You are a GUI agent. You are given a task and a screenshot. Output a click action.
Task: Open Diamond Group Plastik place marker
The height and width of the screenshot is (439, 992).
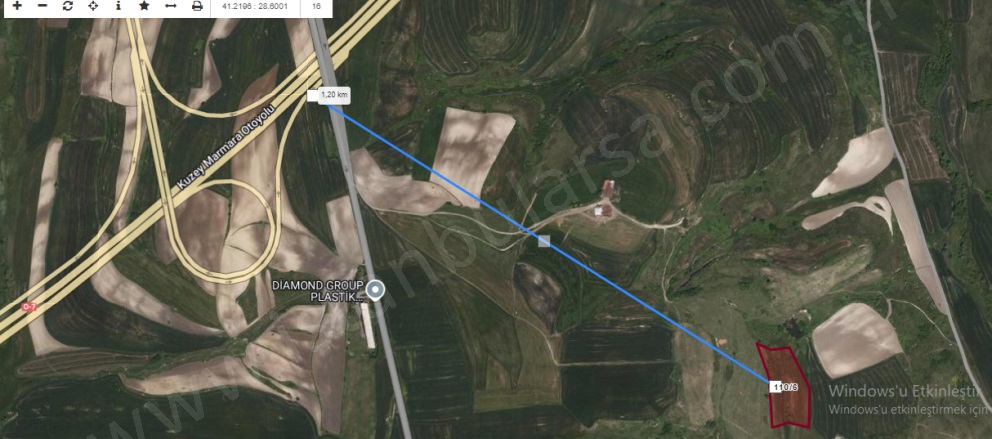375,291
